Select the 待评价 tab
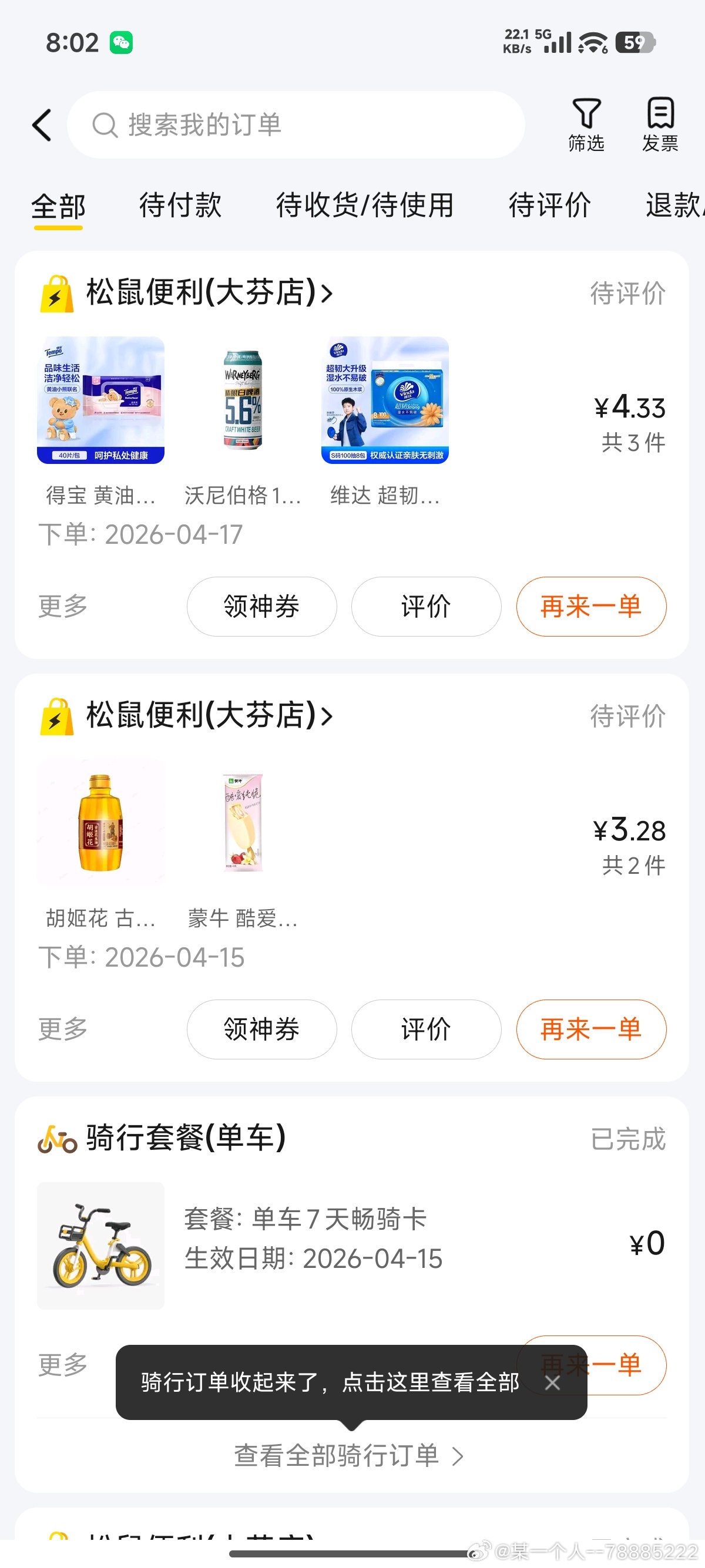 point(550,205)
